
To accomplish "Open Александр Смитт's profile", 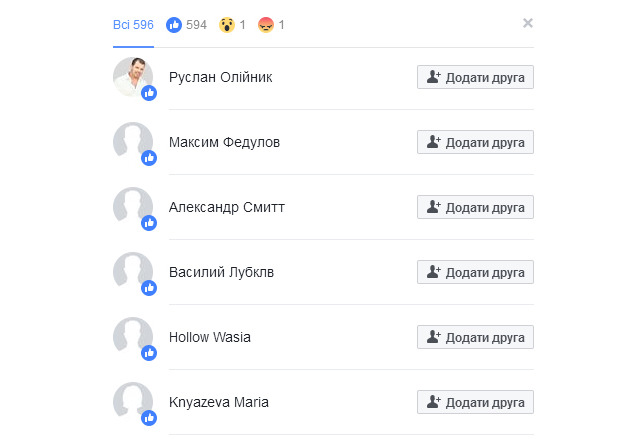I will (226, 207).
